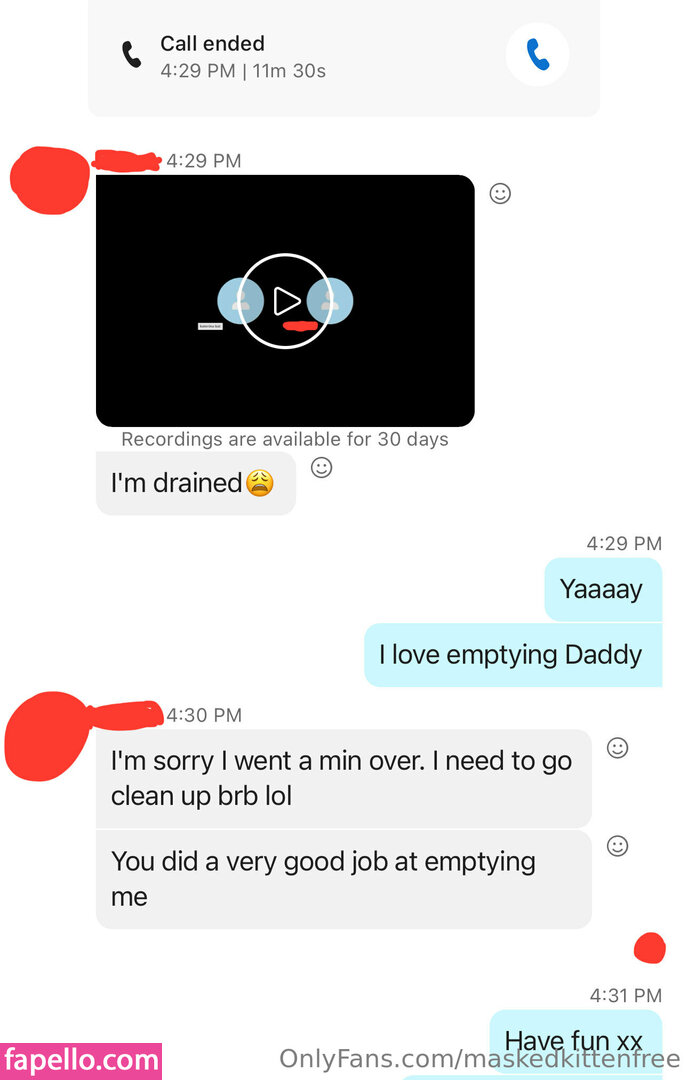React to the "very good job" message

[618, 846]
